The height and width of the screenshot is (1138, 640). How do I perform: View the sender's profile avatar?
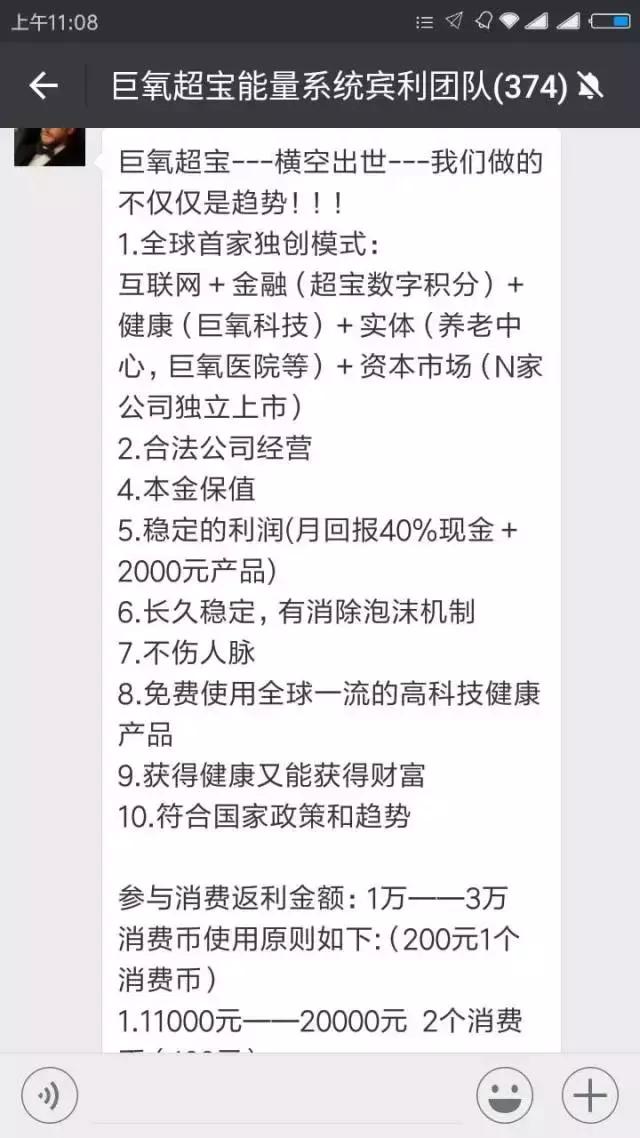point(49,147)
